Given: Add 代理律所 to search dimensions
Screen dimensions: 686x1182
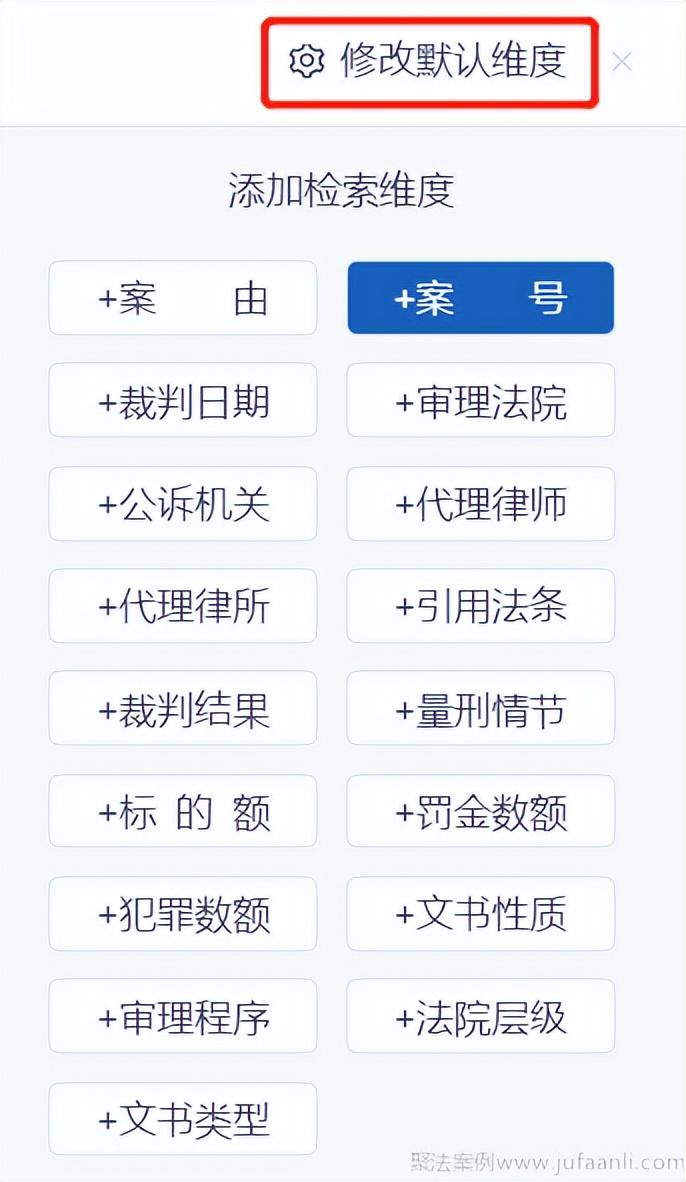Looking at the screenshot, I should coord(183,606).
